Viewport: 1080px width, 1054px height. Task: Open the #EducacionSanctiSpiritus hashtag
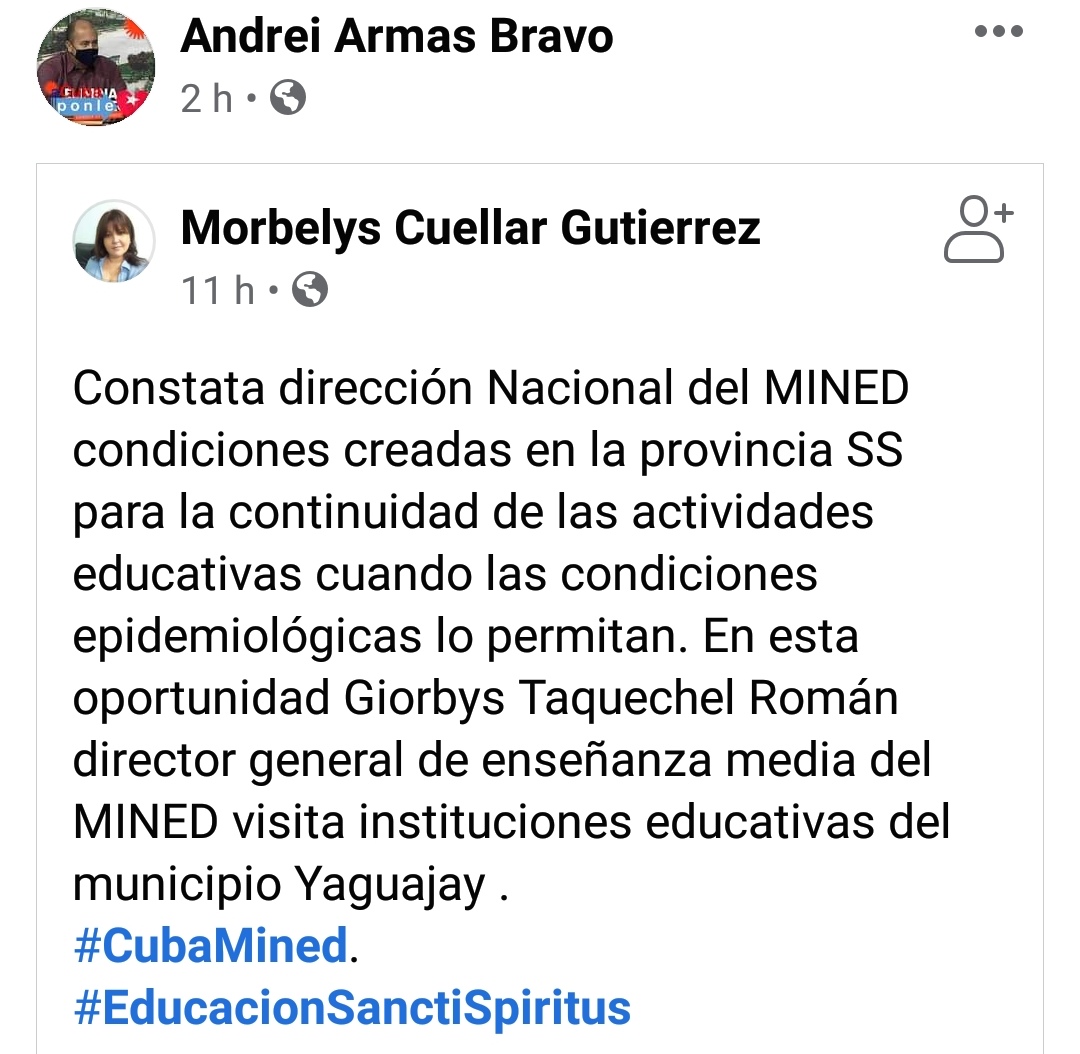coord(352,1006)
